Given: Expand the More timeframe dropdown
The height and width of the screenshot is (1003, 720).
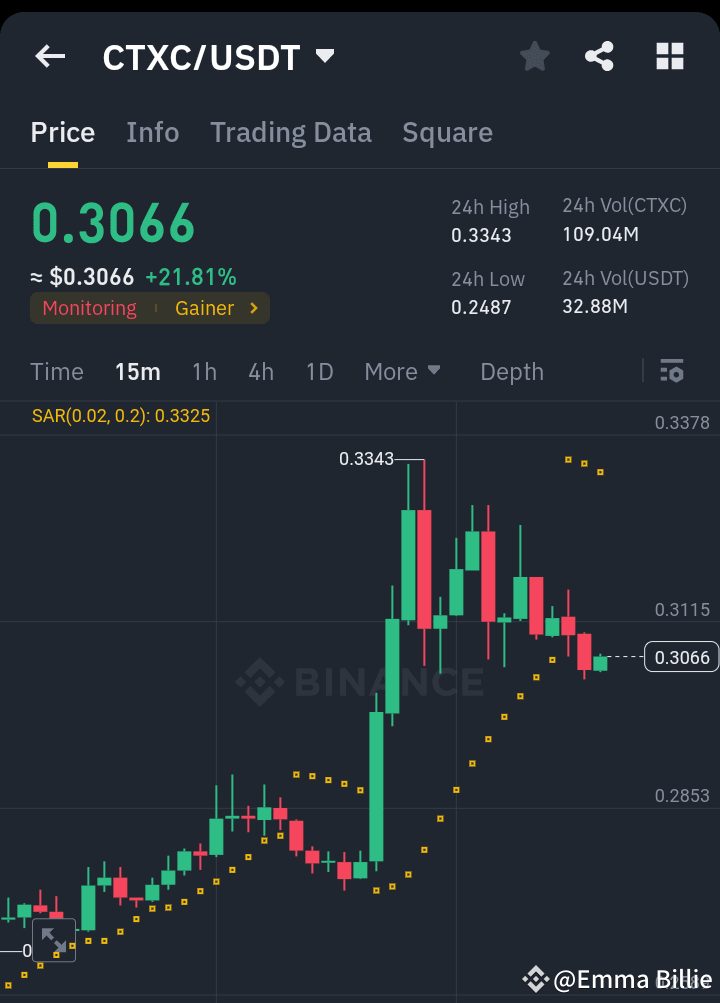Looking at the screenshot, I should [x=403, y=371].
